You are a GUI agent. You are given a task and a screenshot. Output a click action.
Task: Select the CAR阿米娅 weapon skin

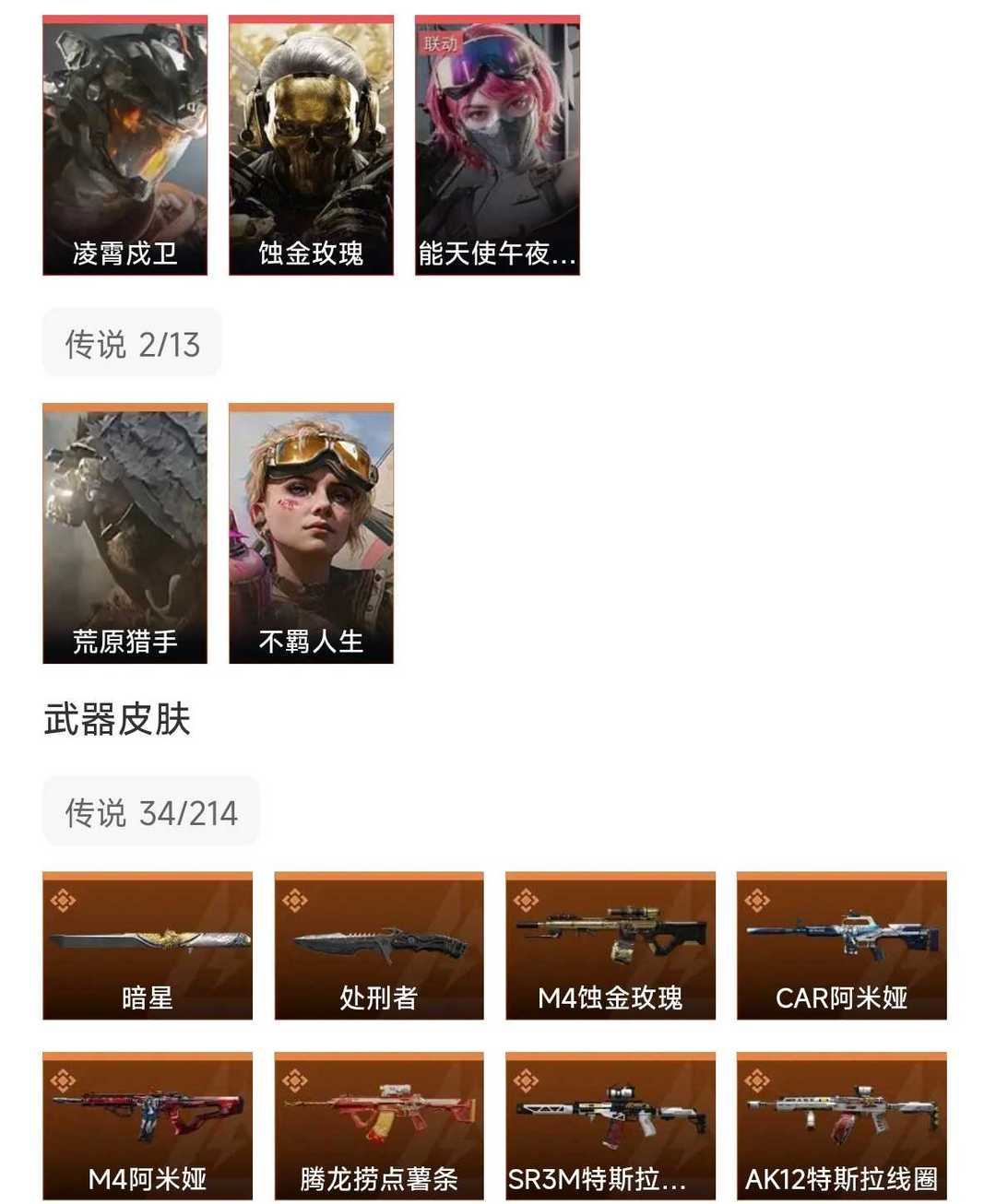(x=841, y=946)
